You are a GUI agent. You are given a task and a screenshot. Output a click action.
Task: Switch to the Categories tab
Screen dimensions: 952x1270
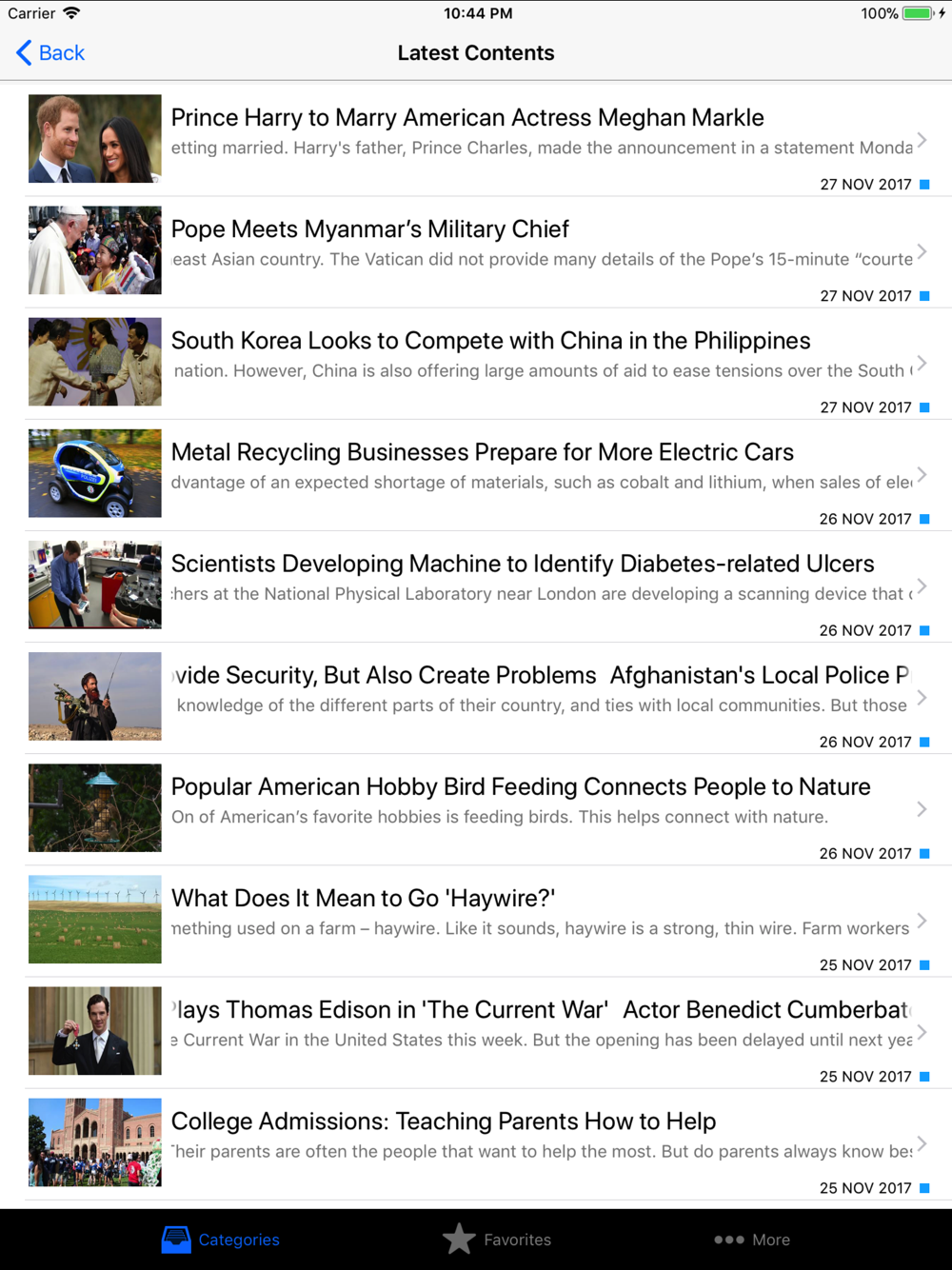point(220,1240)
